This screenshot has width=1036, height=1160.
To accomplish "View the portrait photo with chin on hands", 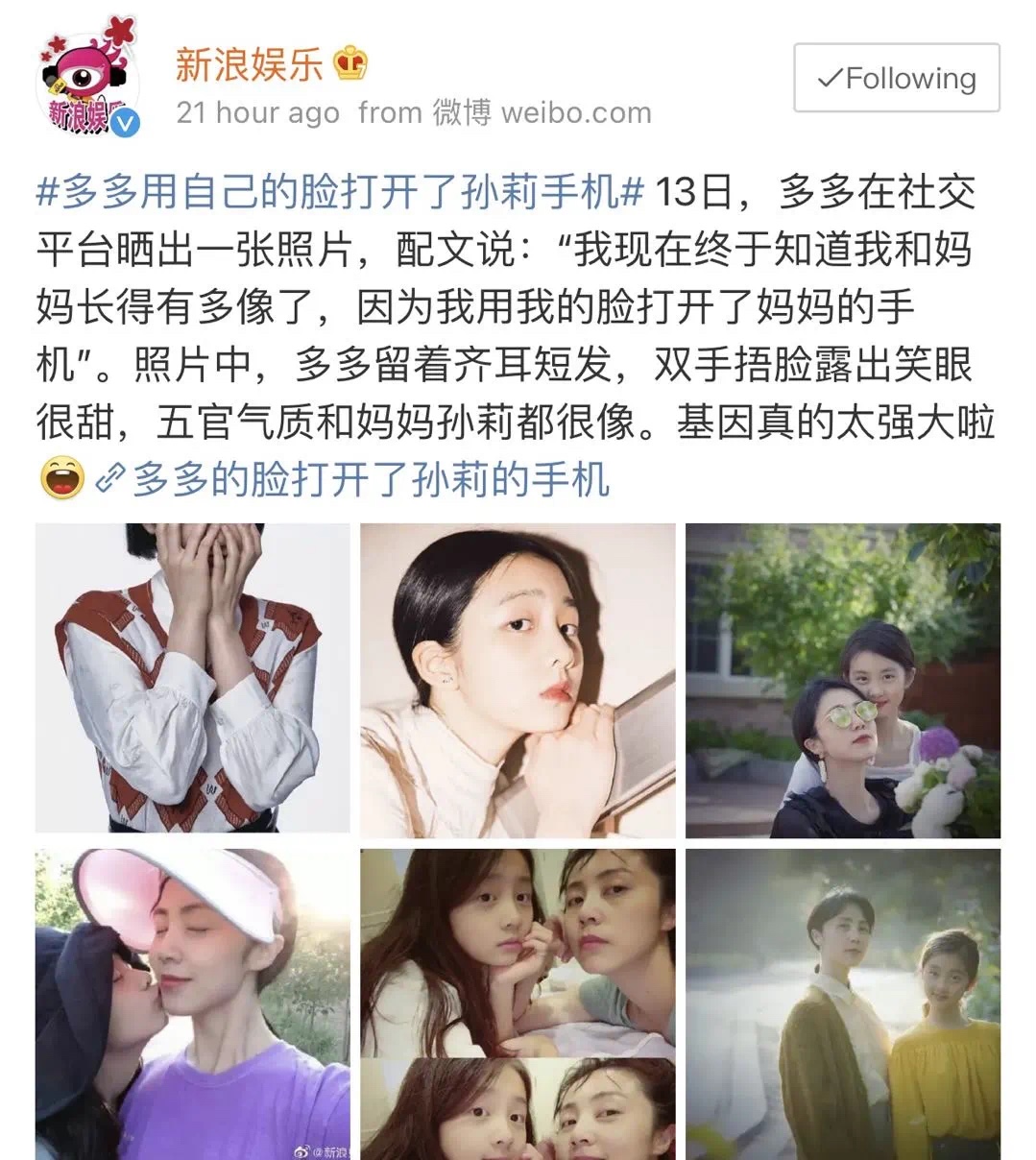I will [x=518, y=680].
